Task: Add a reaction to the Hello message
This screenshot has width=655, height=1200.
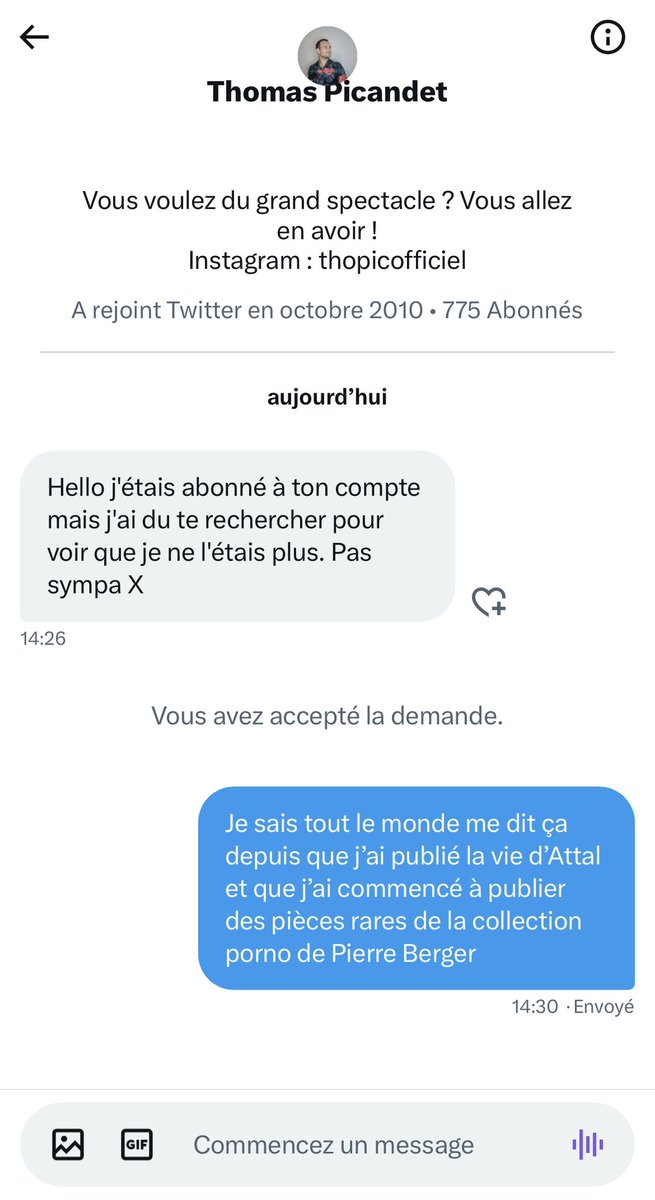Action: (489, 602)
